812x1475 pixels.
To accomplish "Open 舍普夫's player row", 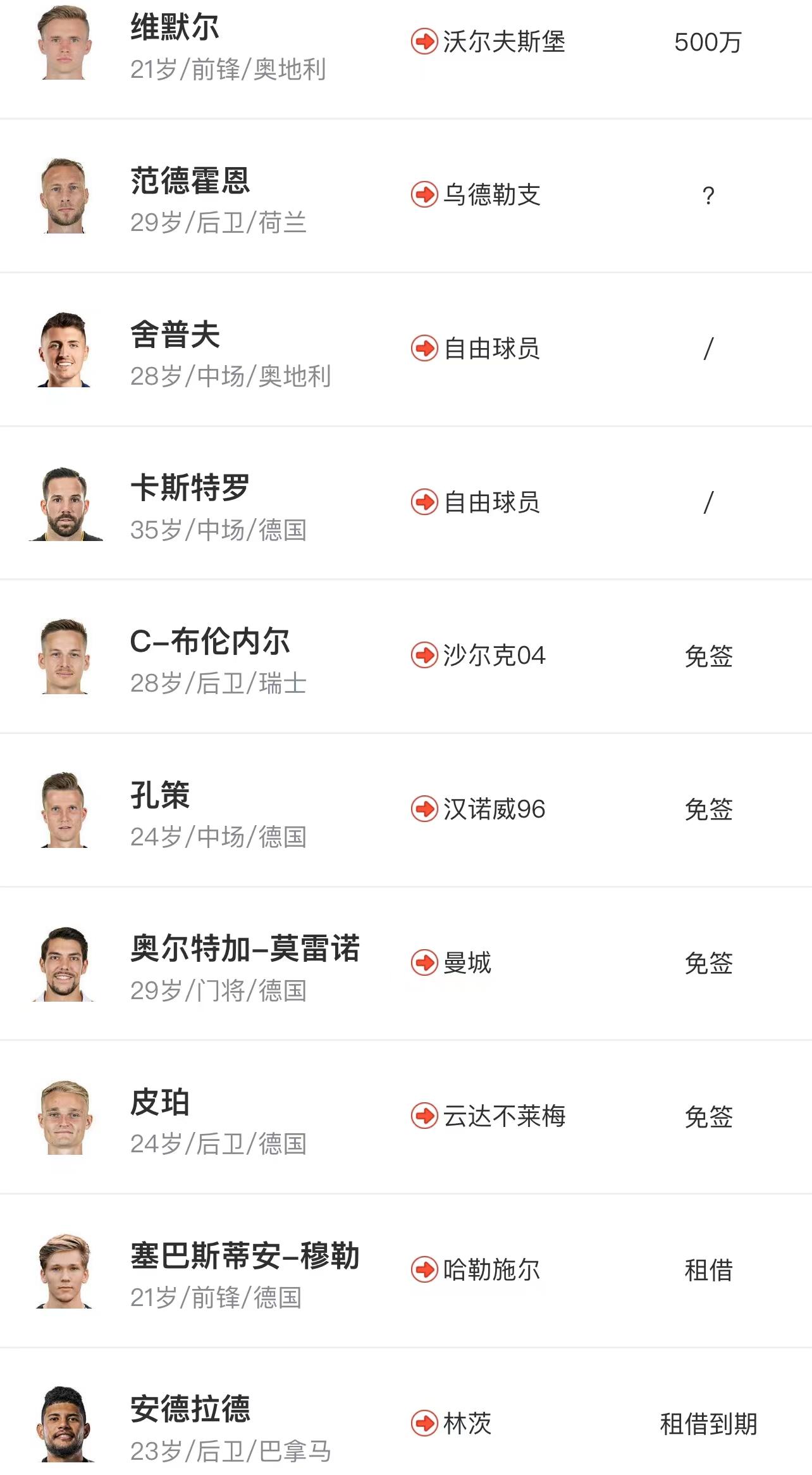I will pos(175,335).
